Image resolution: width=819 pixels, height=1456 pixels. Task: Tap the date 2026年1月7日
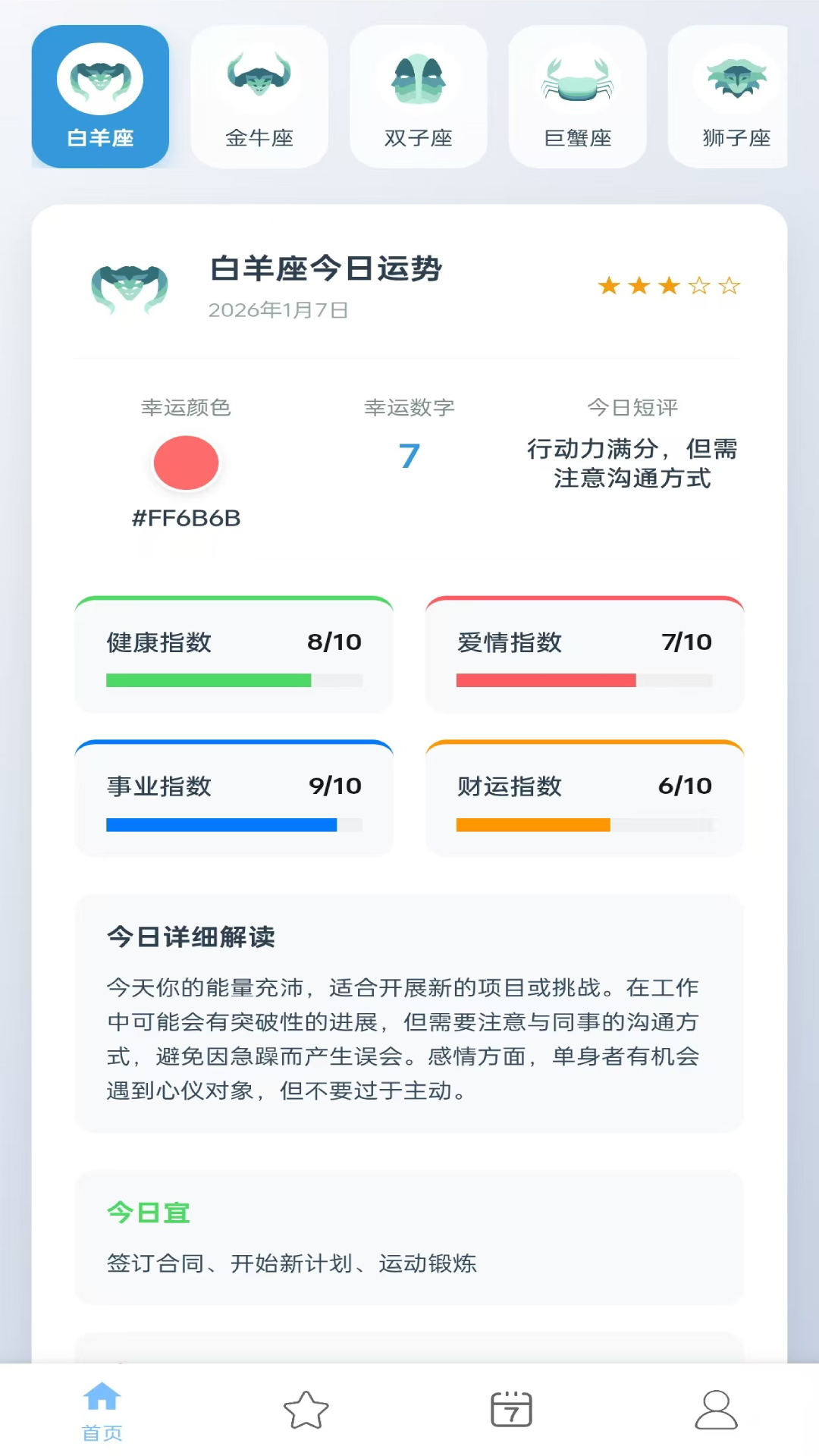coord(279,311)
